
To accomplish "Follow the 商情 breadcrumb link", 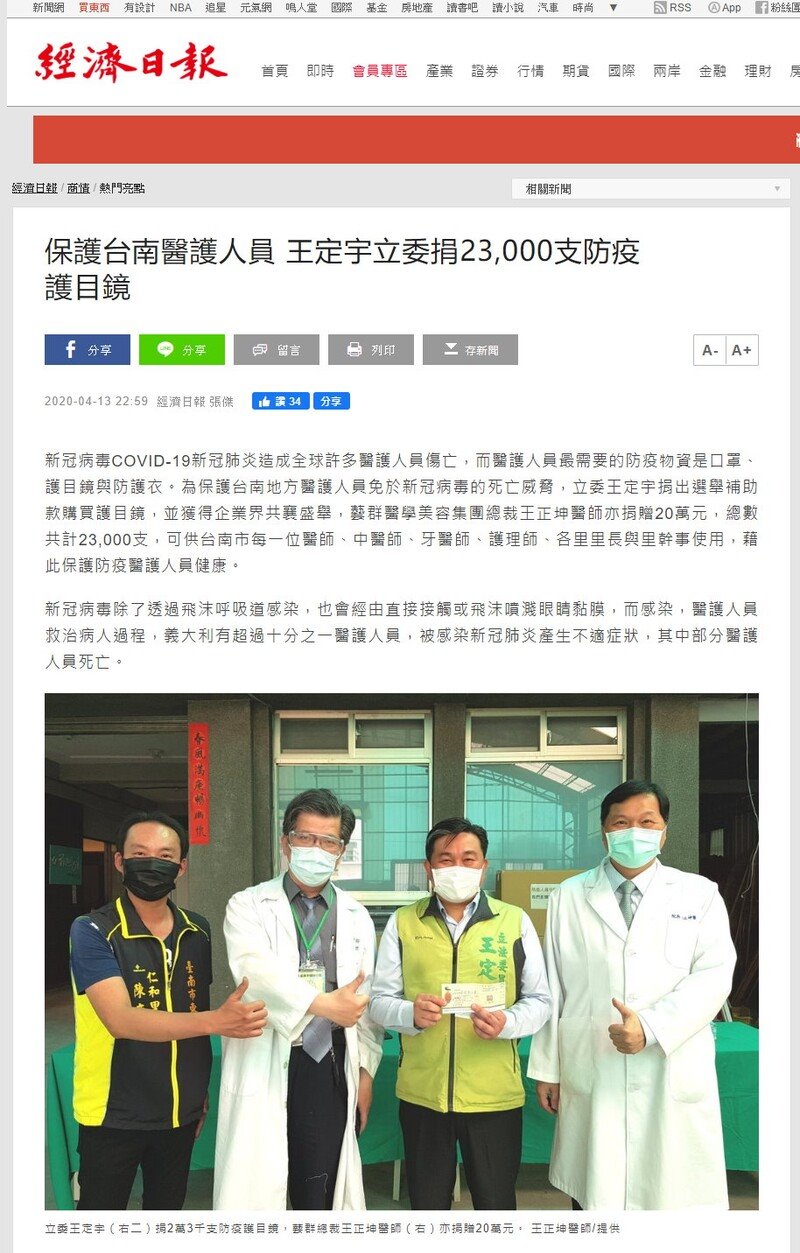I will [x=78, y=188].
